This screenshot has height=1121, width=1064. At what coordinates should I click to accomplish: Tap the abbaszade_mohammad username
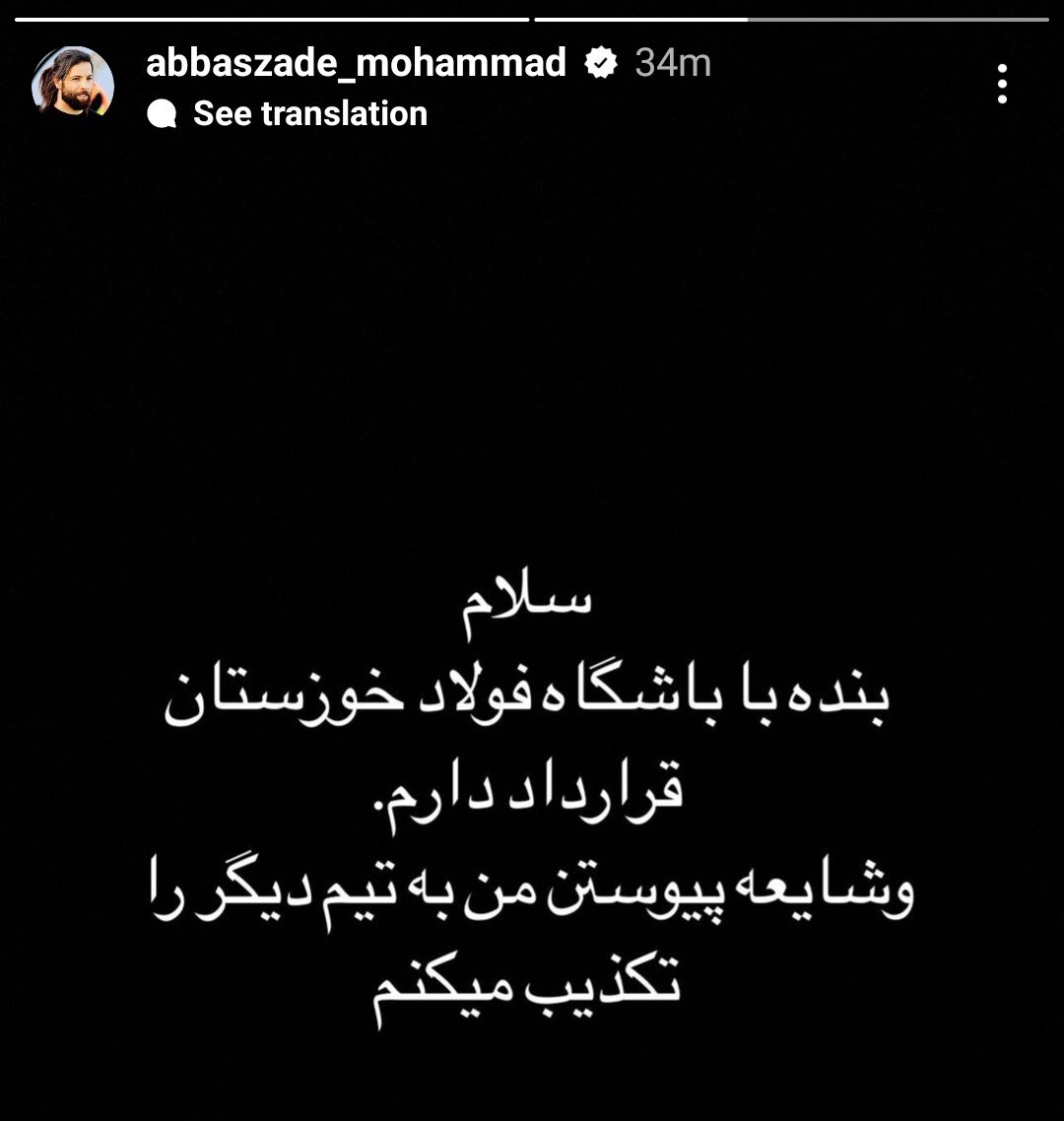356,63
